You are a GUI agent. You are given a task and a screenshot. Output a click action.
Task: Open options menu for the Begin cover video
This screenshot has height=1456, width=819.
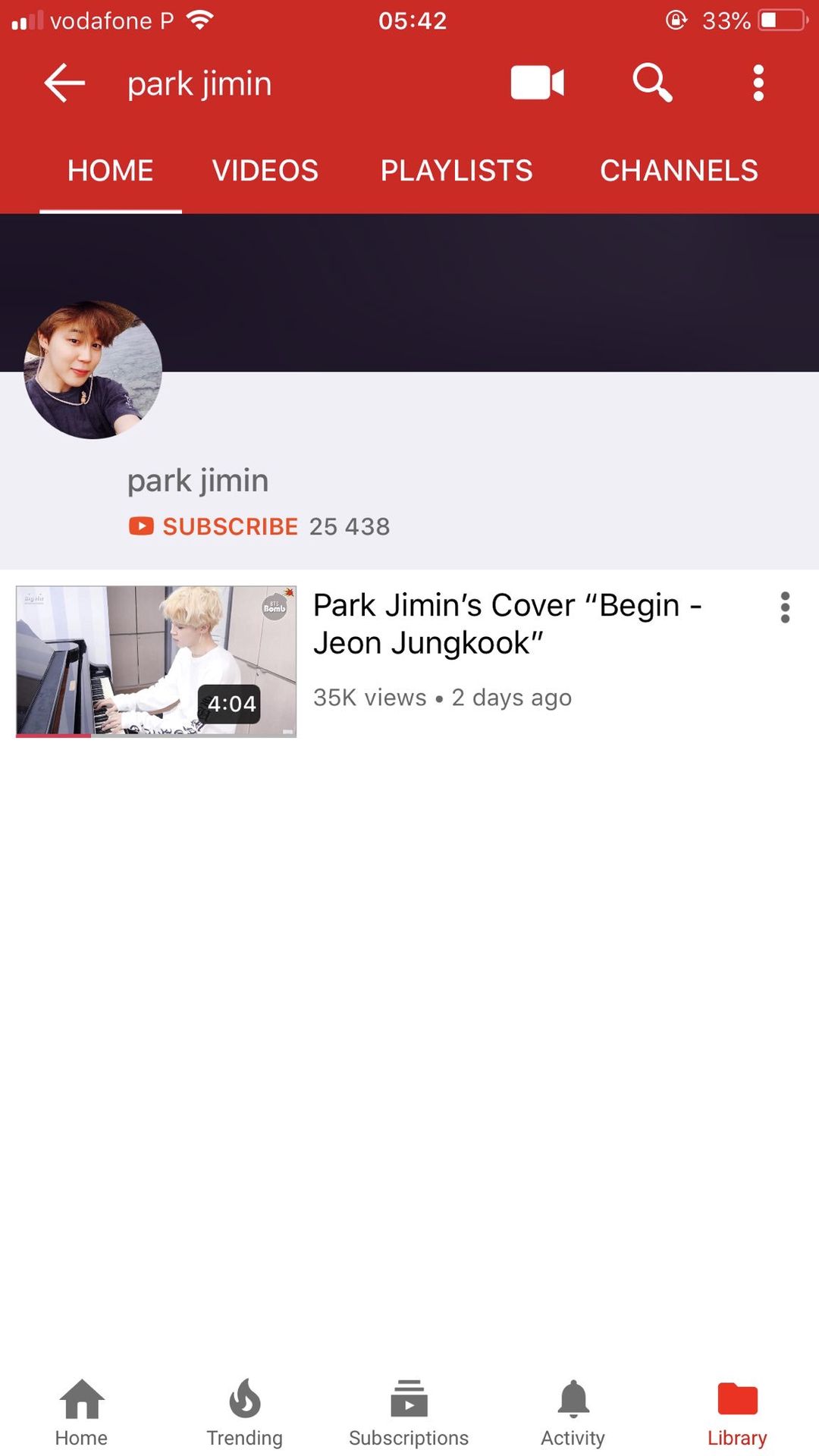click(x=785, y=607)
